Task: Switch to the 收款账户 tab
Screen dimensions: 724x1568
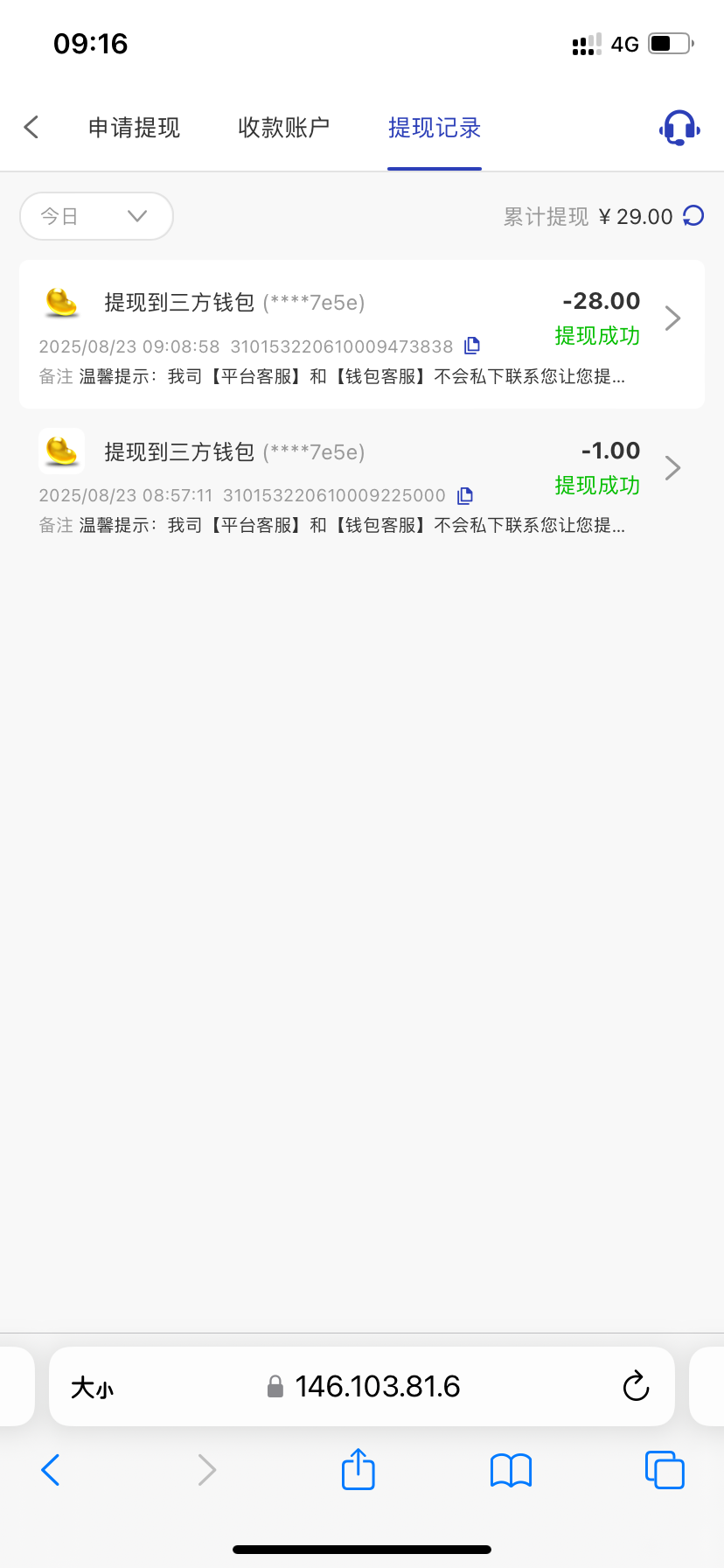Action: pos(283,128)
